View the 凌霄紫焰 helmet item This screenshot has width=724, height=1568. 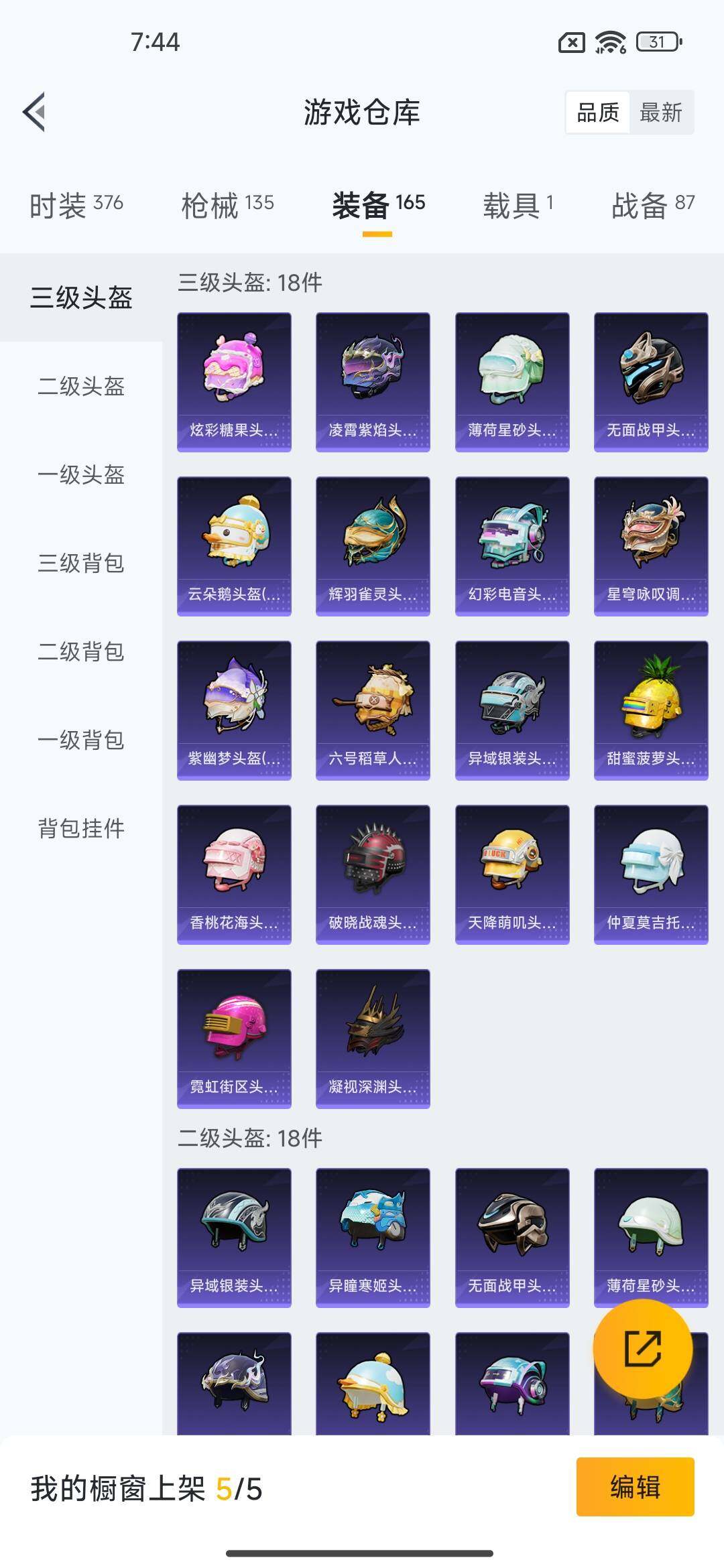[373, 382]
